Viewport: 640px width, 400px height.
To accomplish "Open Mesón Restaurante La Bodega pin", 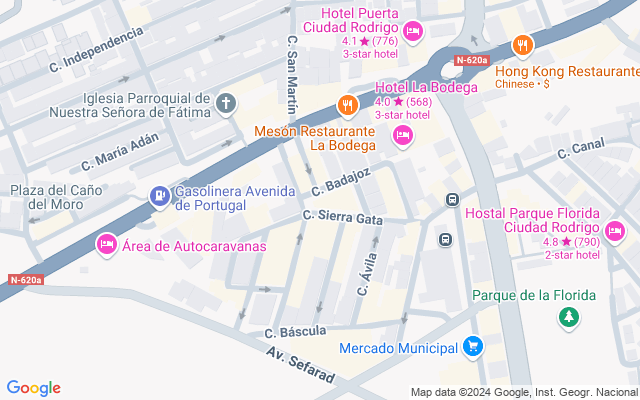I will point(347,104).
